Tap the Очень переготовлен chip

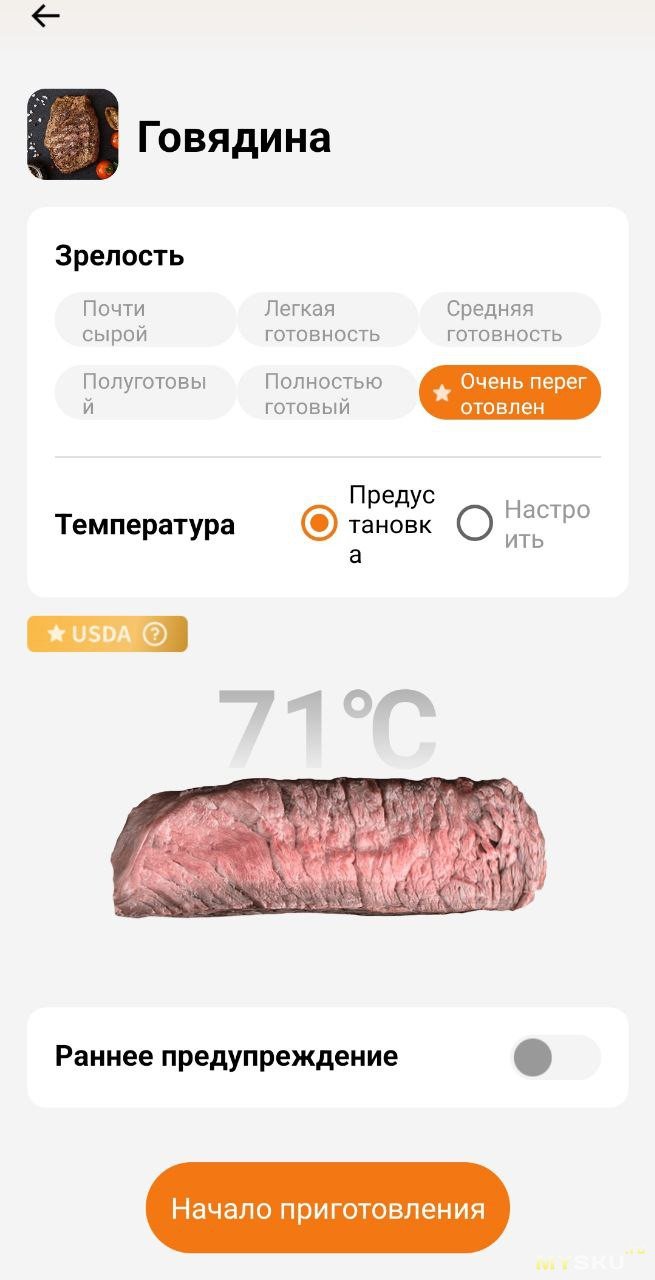click(509, 393)
